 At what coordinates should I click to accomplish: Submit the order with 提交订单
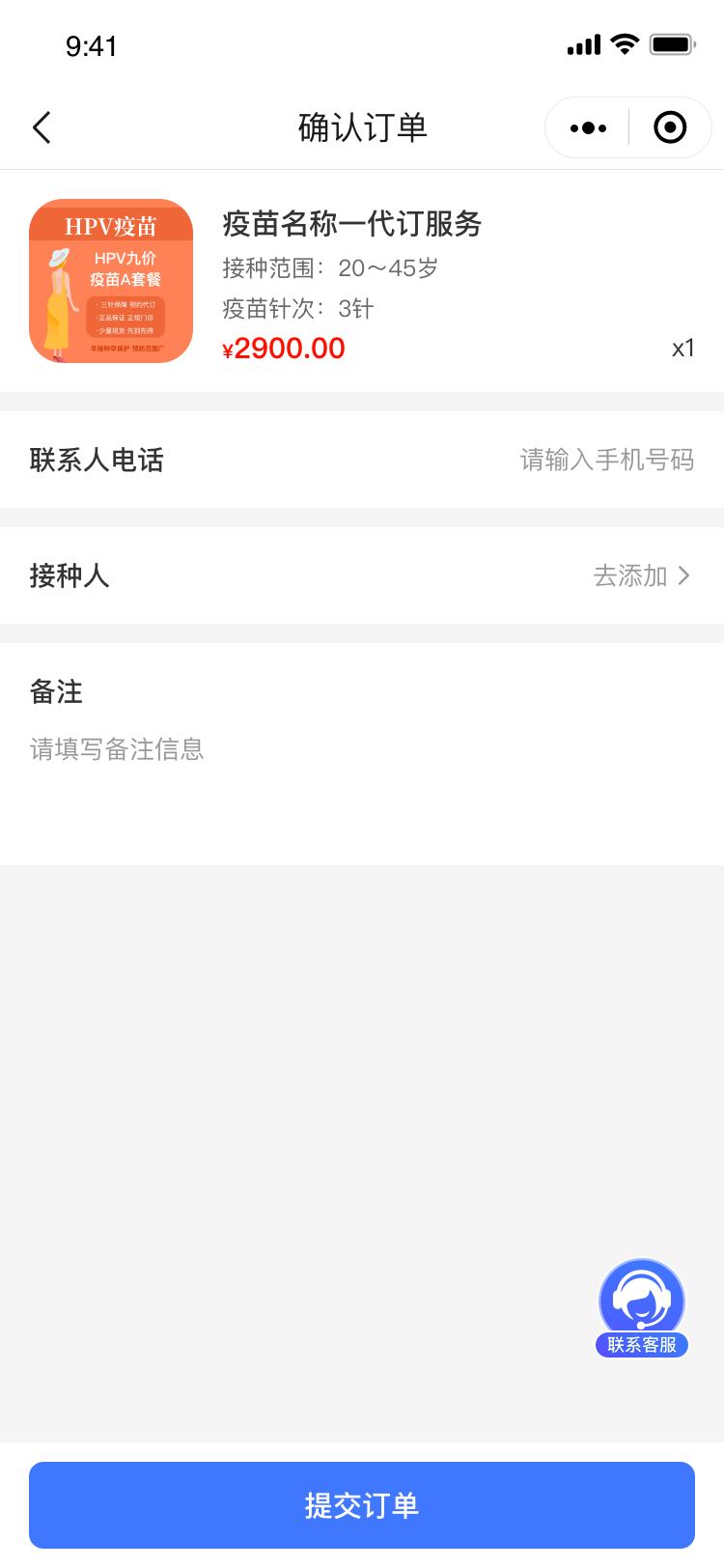[362, 1505]
